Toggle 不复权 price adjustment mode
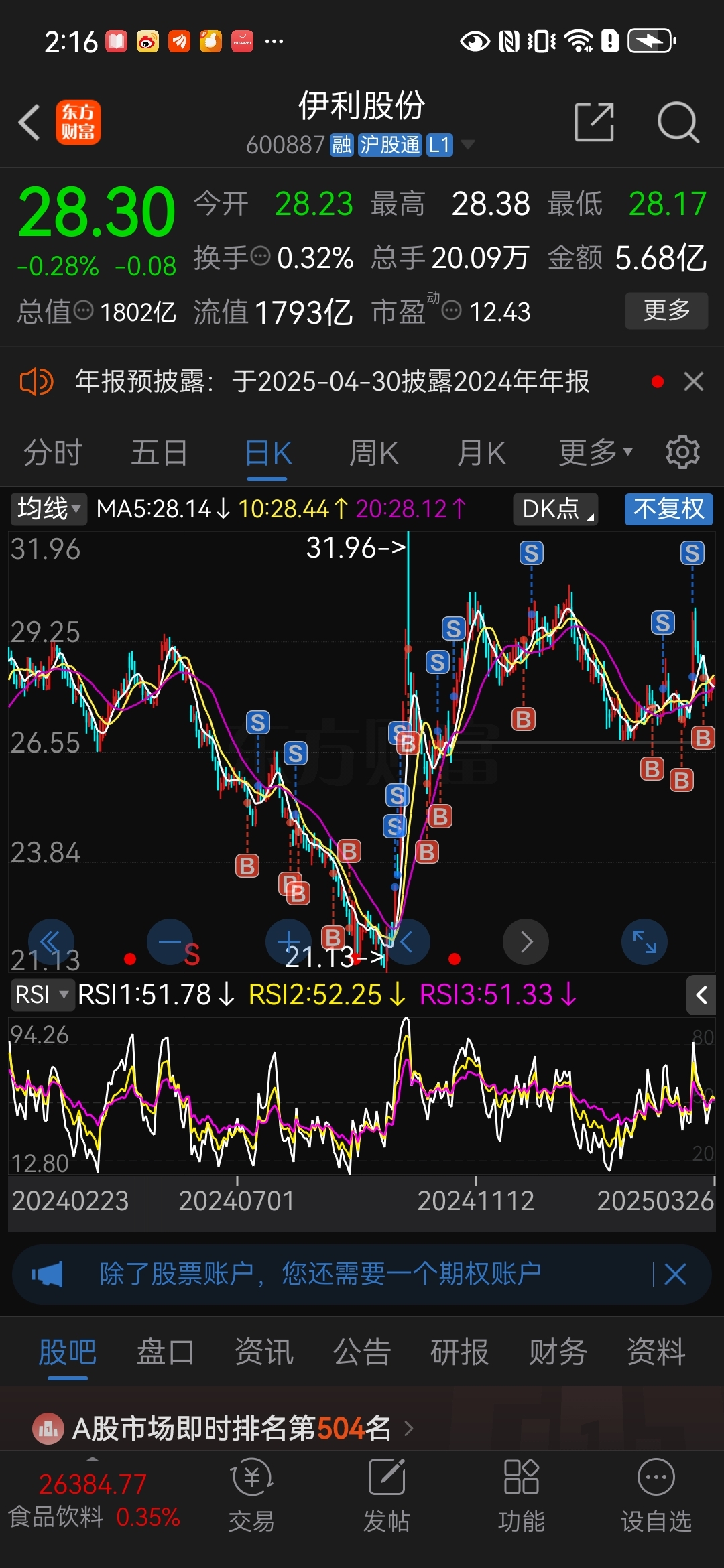Image resolution: width=724 pixels, height=1568 pixels. 668,509
